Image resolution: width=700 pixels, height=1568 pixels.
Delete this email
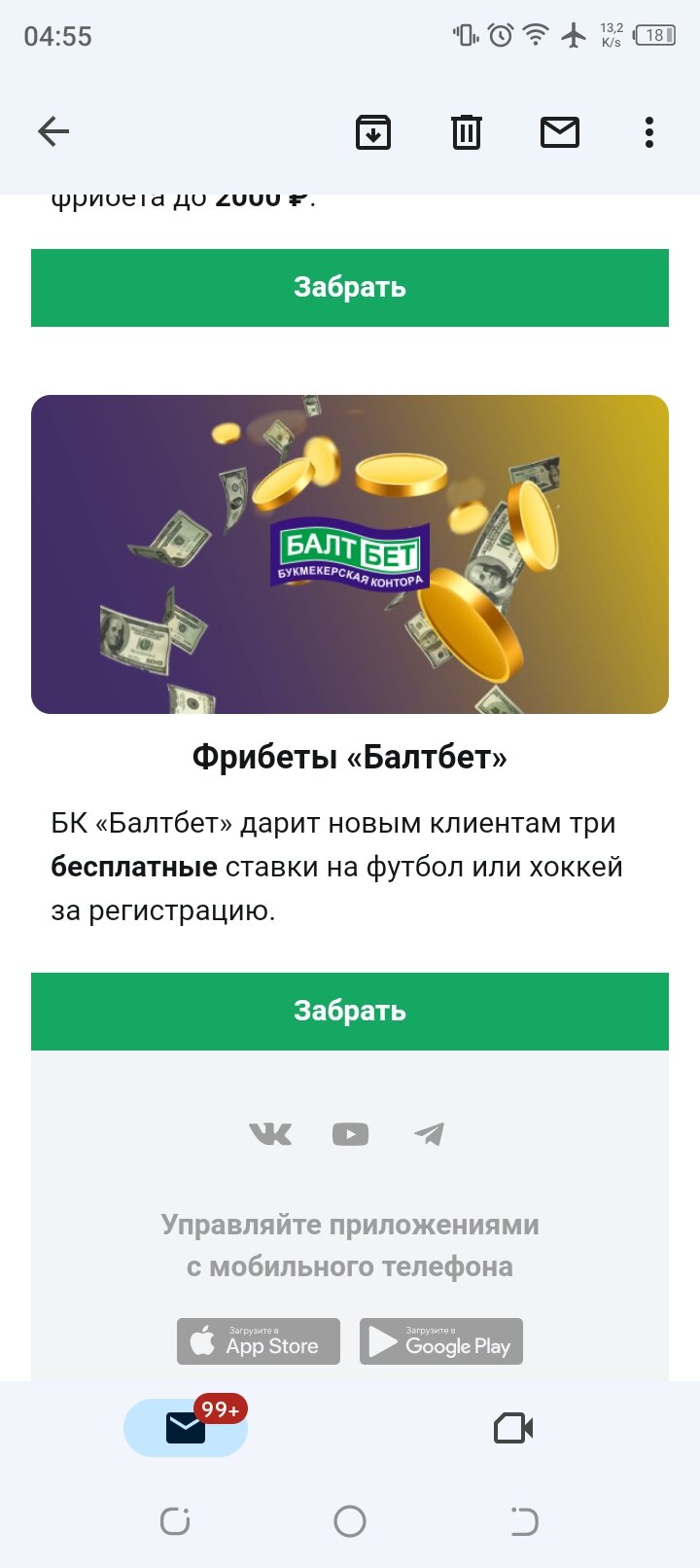click(x=467, y=132)
